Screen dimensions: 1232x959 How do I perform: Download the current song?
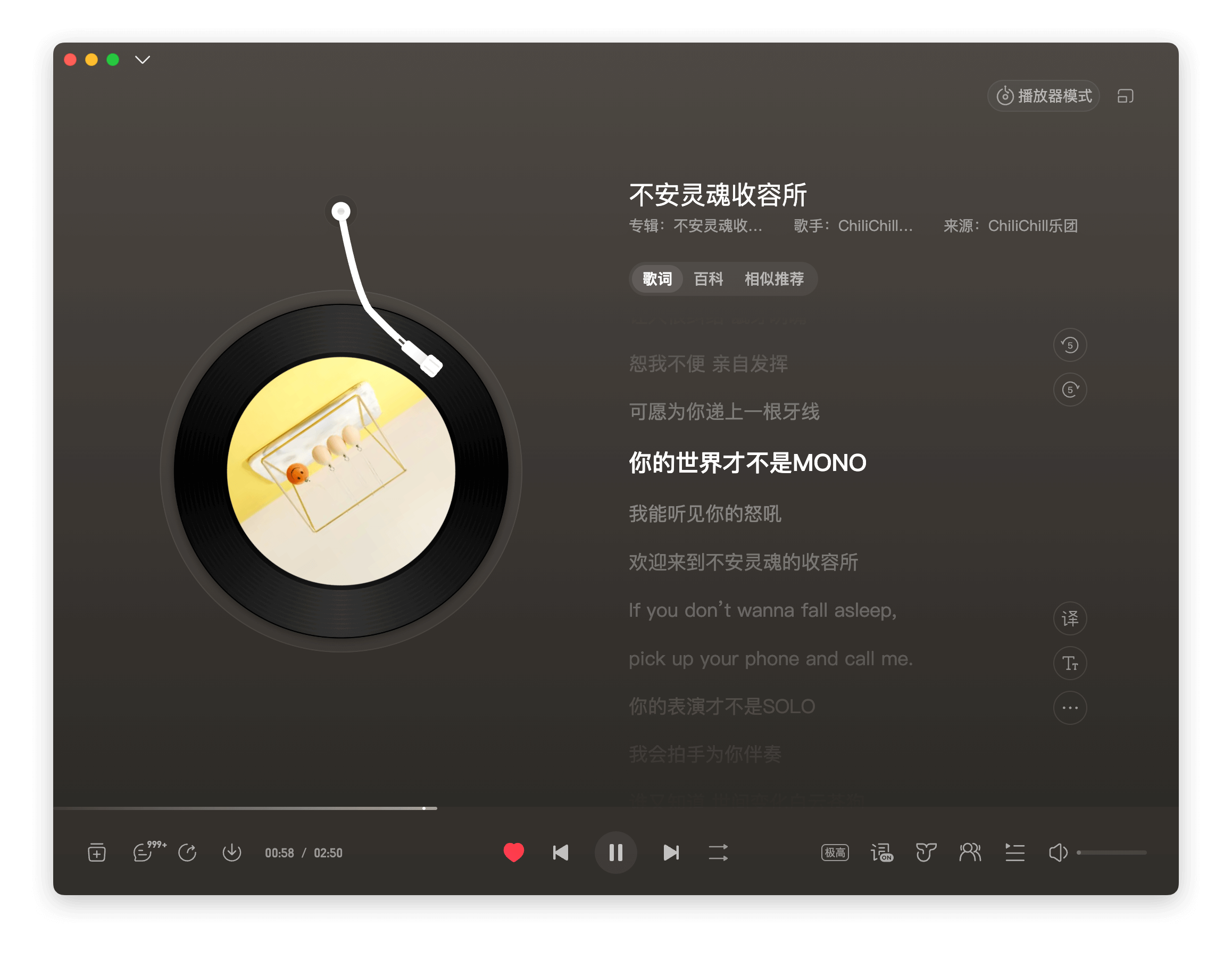(232, 853)
